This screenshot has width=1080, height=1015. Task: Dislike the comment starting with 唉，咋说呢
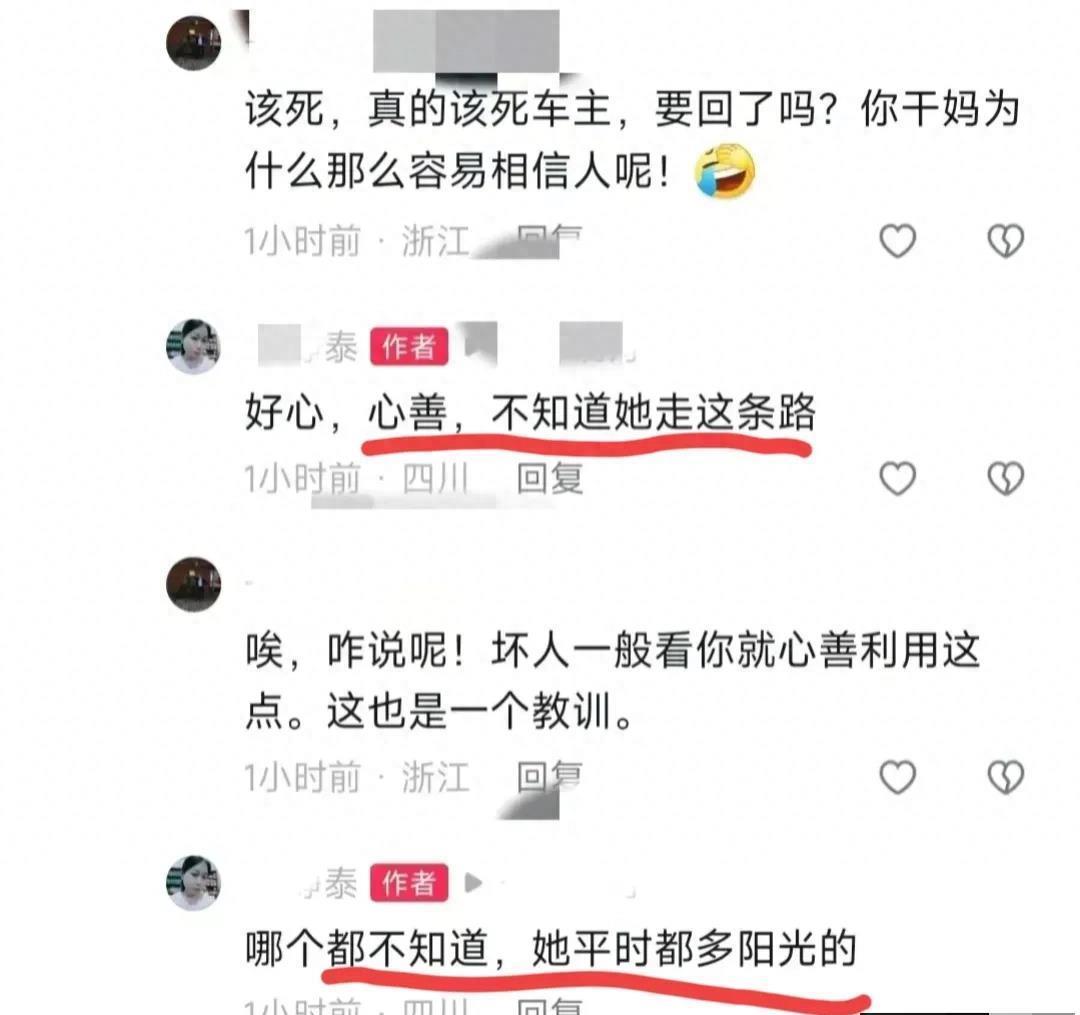point(1005,776)
